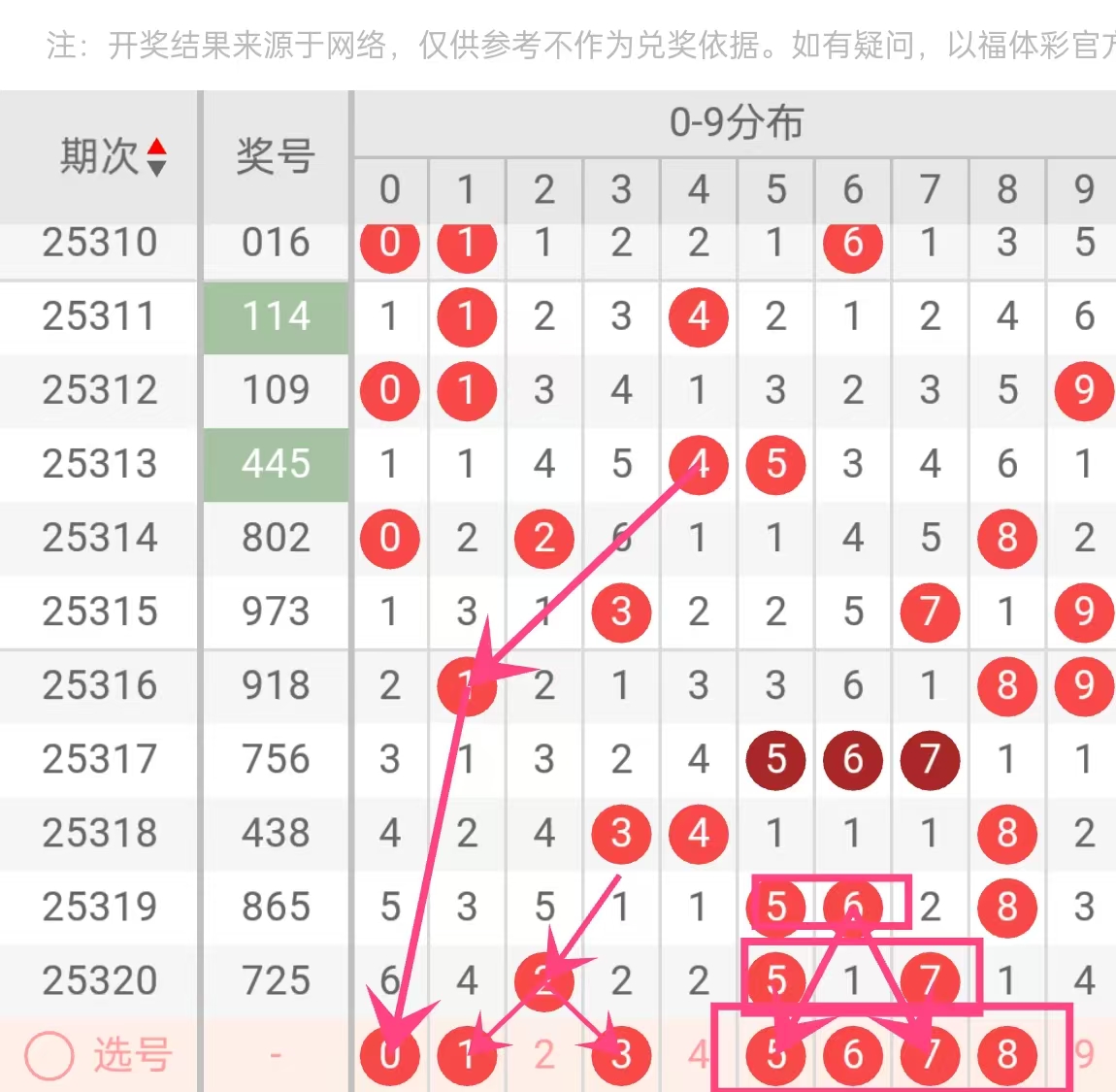Deselect ball 6 in the 选号 row

coord(853,1054)
